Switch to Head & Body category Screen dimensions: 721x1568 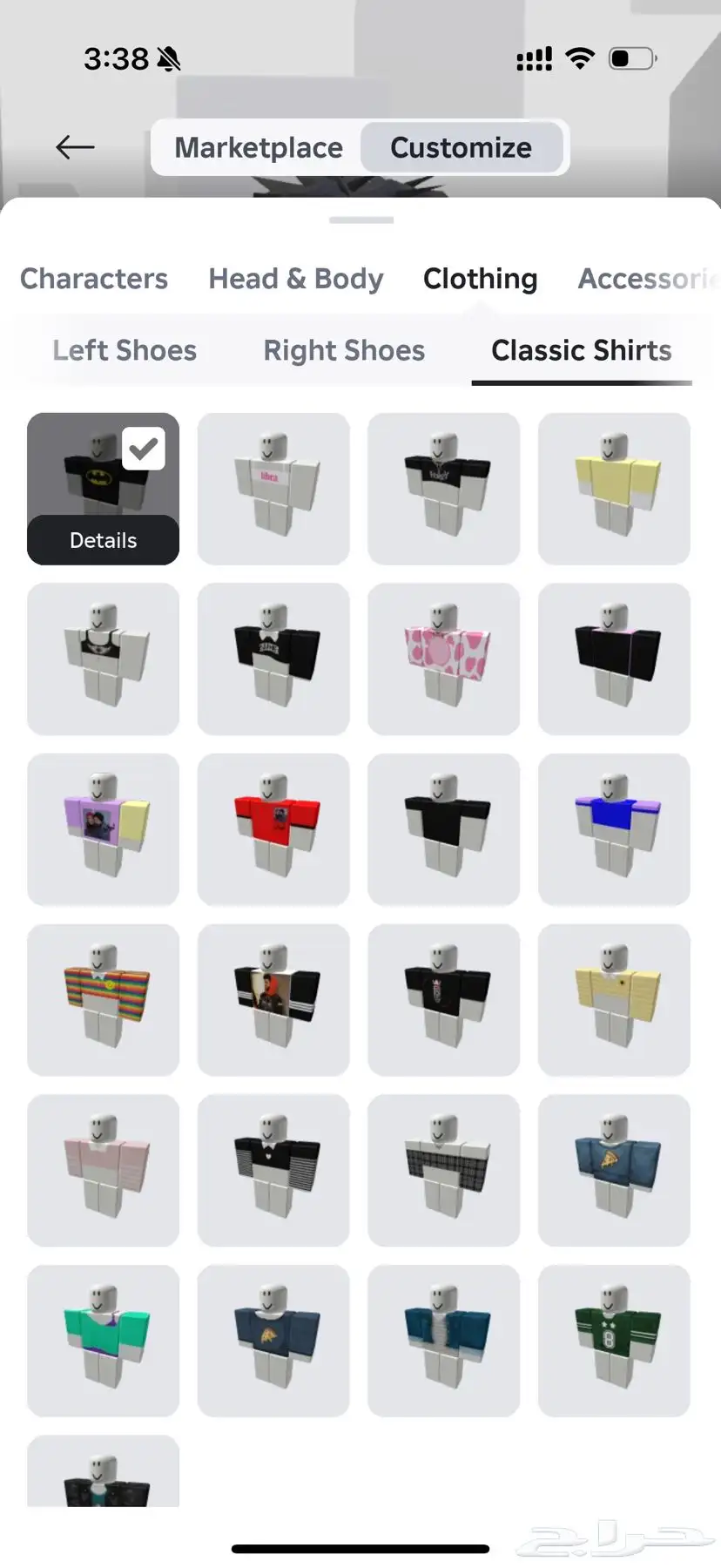coord(295,279)
